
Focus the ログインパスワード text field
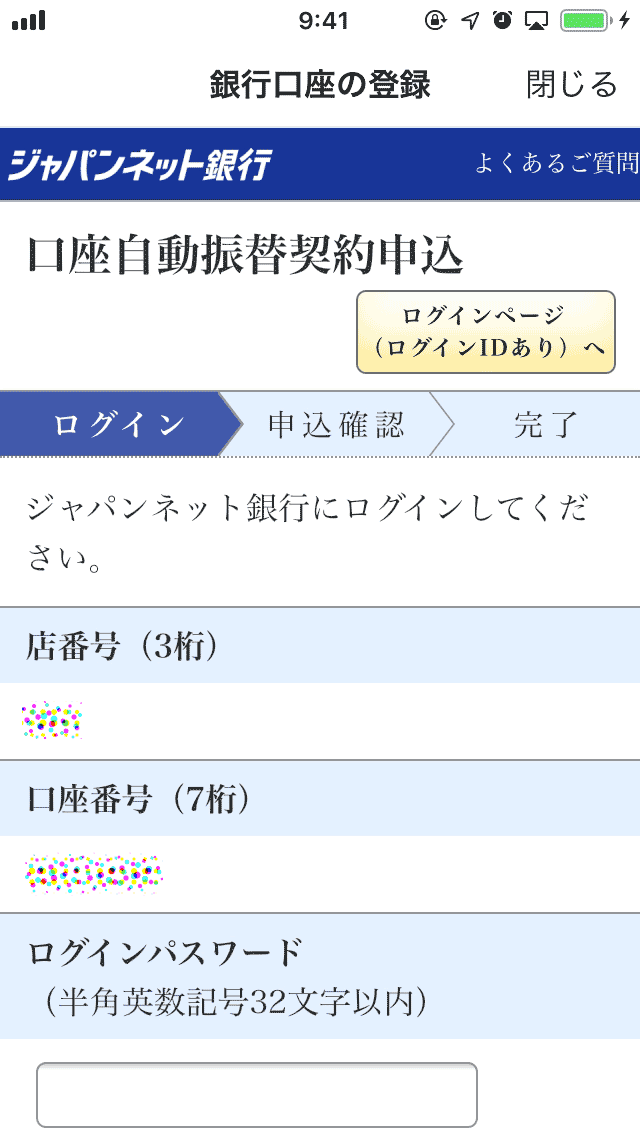pos(257,1094)
